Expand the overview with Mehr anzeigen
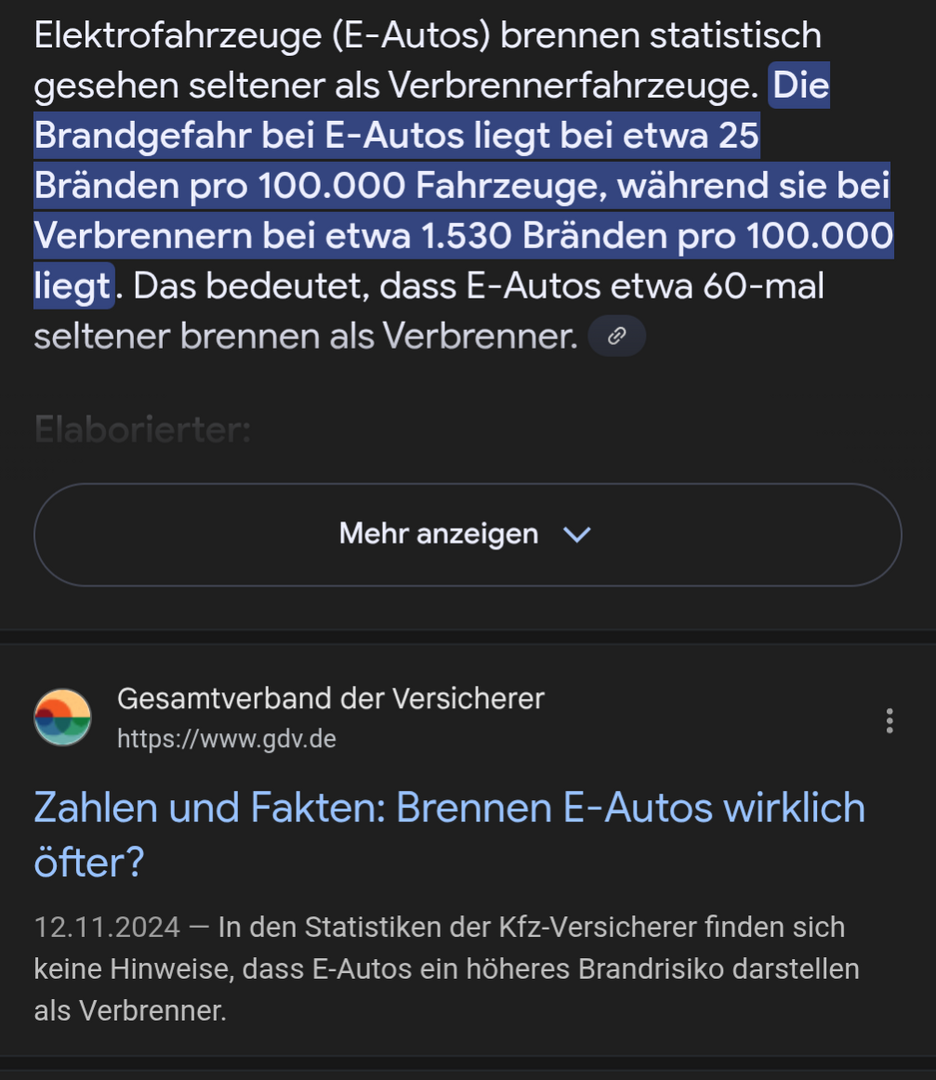The width and height of the screenshot is (936, 1080). 467,535
